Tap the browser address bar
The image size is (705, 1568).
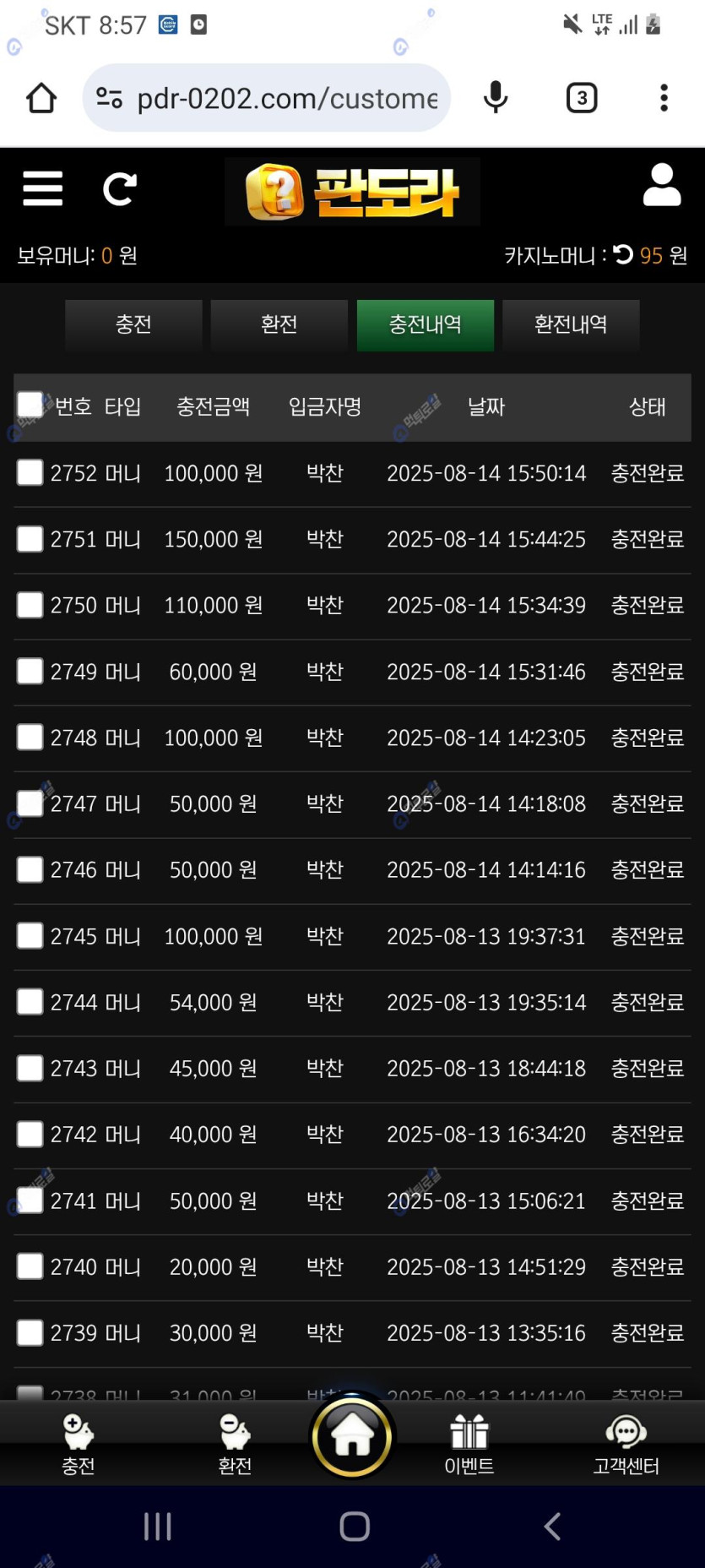pos(267,98)
